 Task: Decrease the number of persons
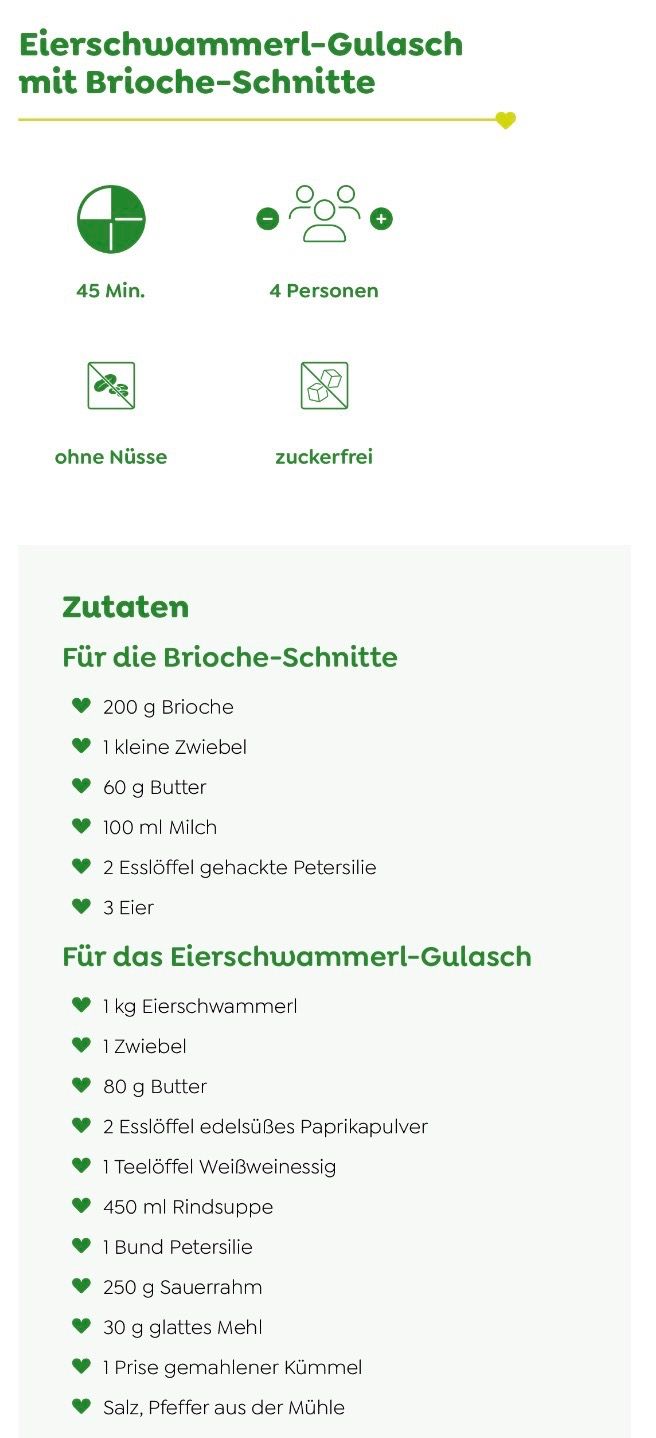pos(267,219)
